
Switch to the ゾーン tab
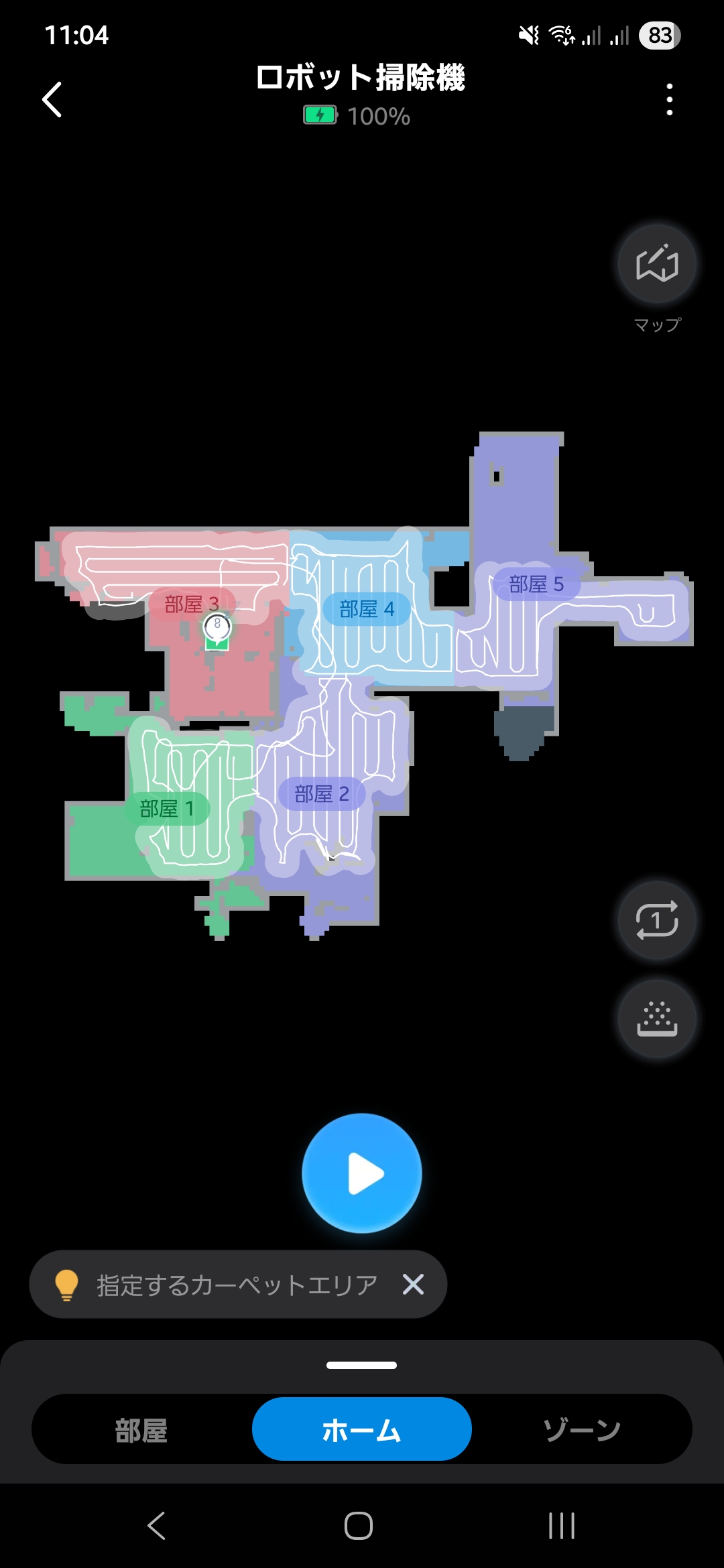pos(582,1429)
